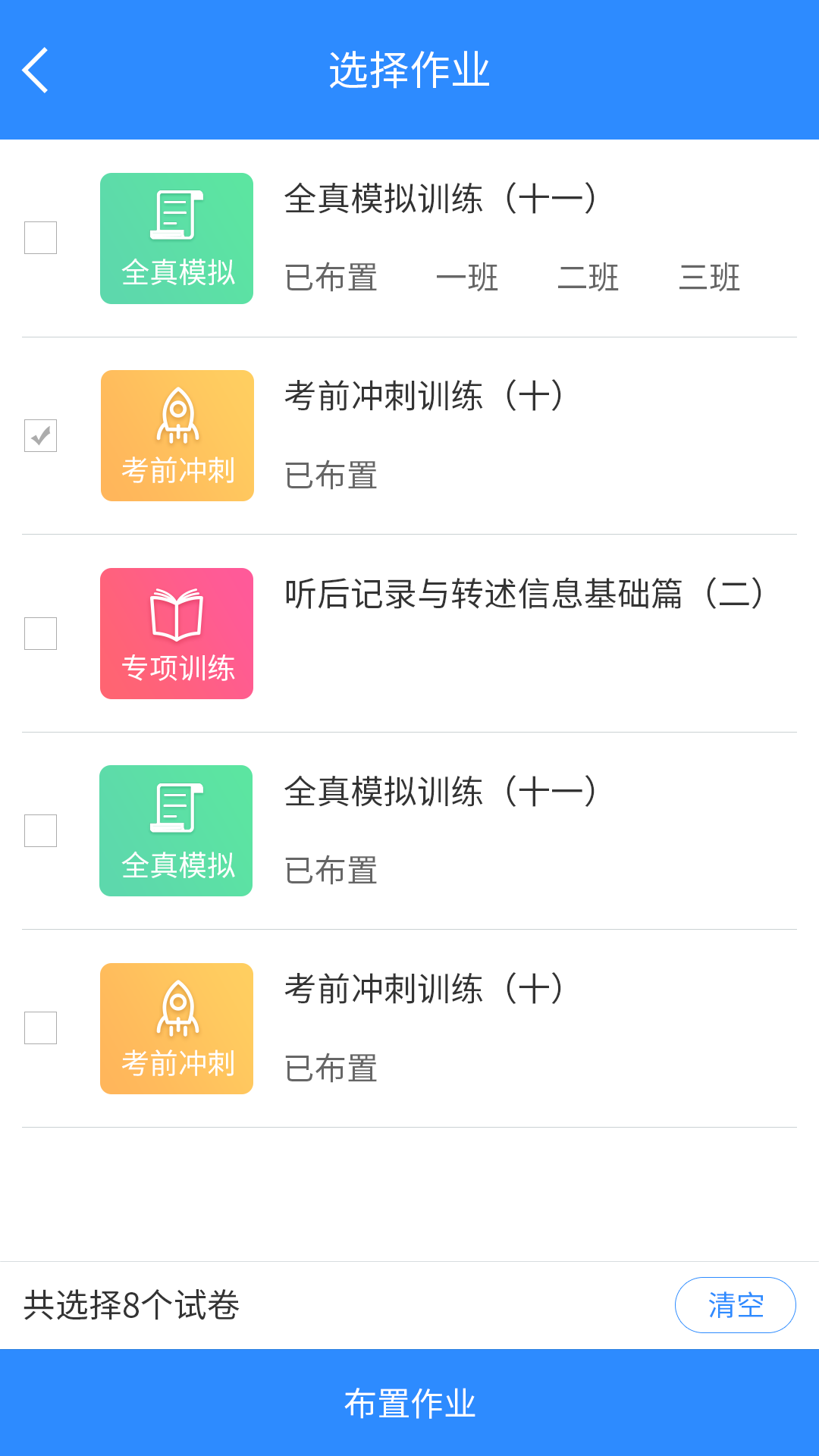Viewport: 819px width, 1456px height.
Task: Click the 共选择8个试卷 summary text
Action: (131, 1304)
